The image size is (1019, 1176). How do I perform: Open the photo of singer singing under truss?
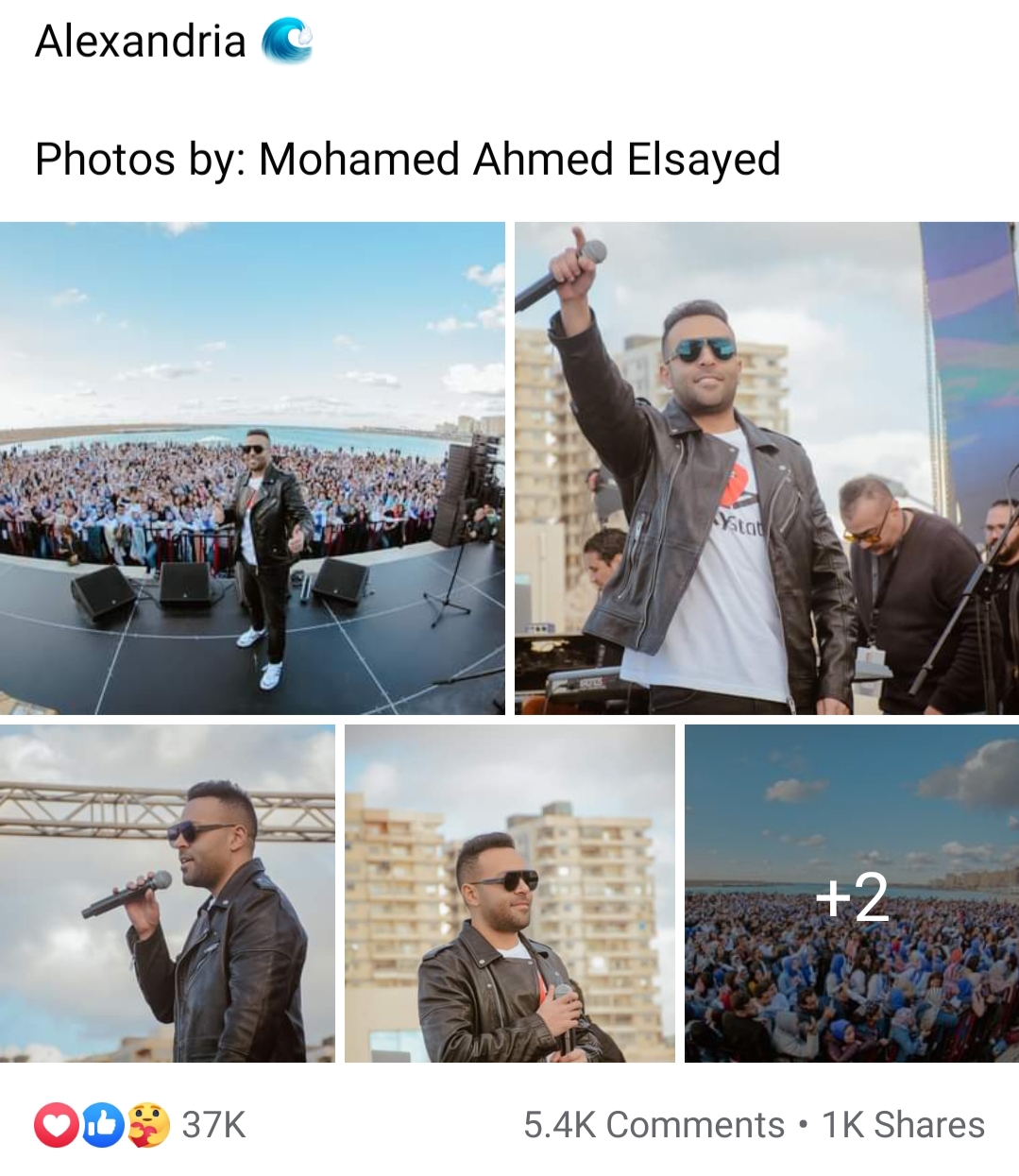pos(167,893)
